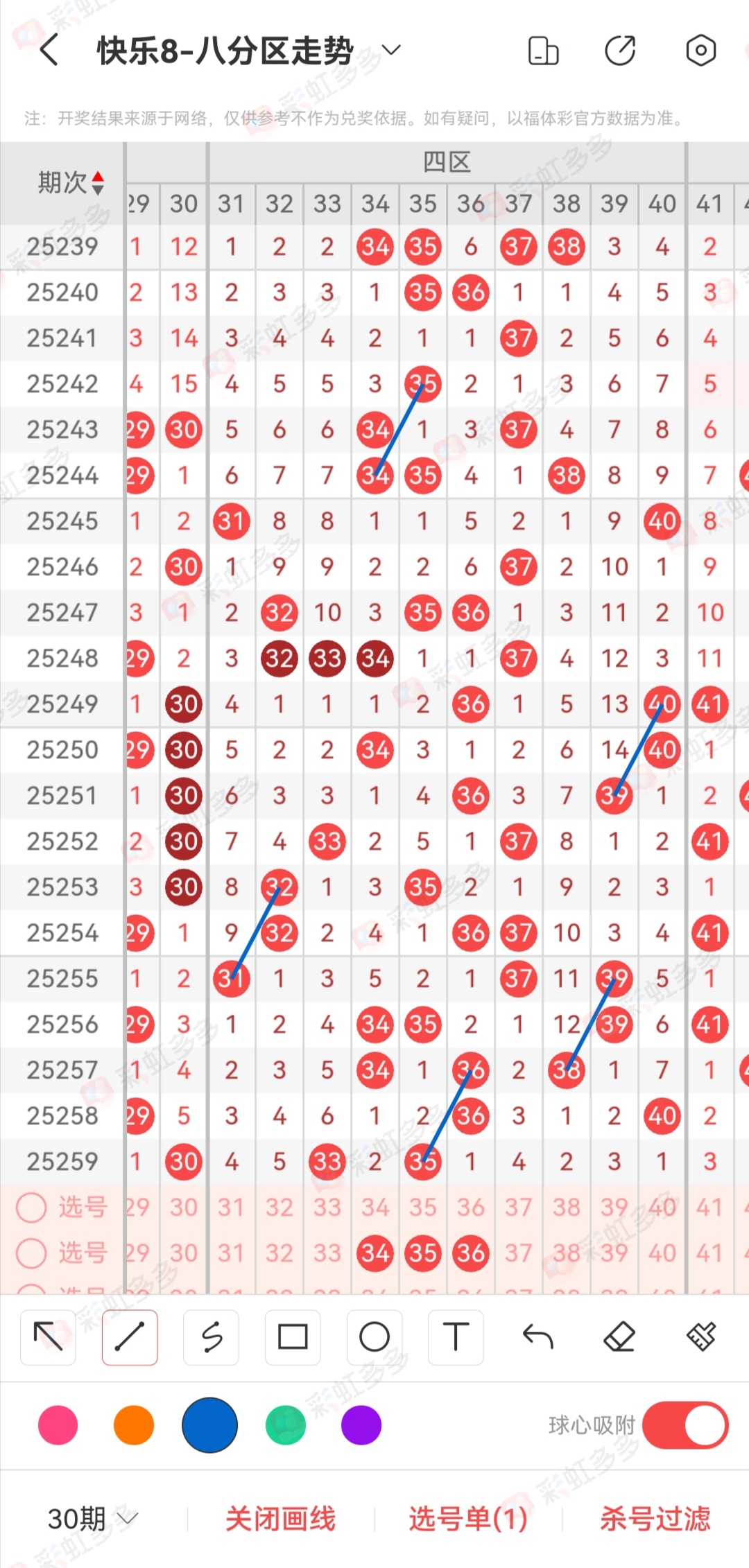Switch screen orientation via the device icon
749x1568 pixels.
pos(543,51)
